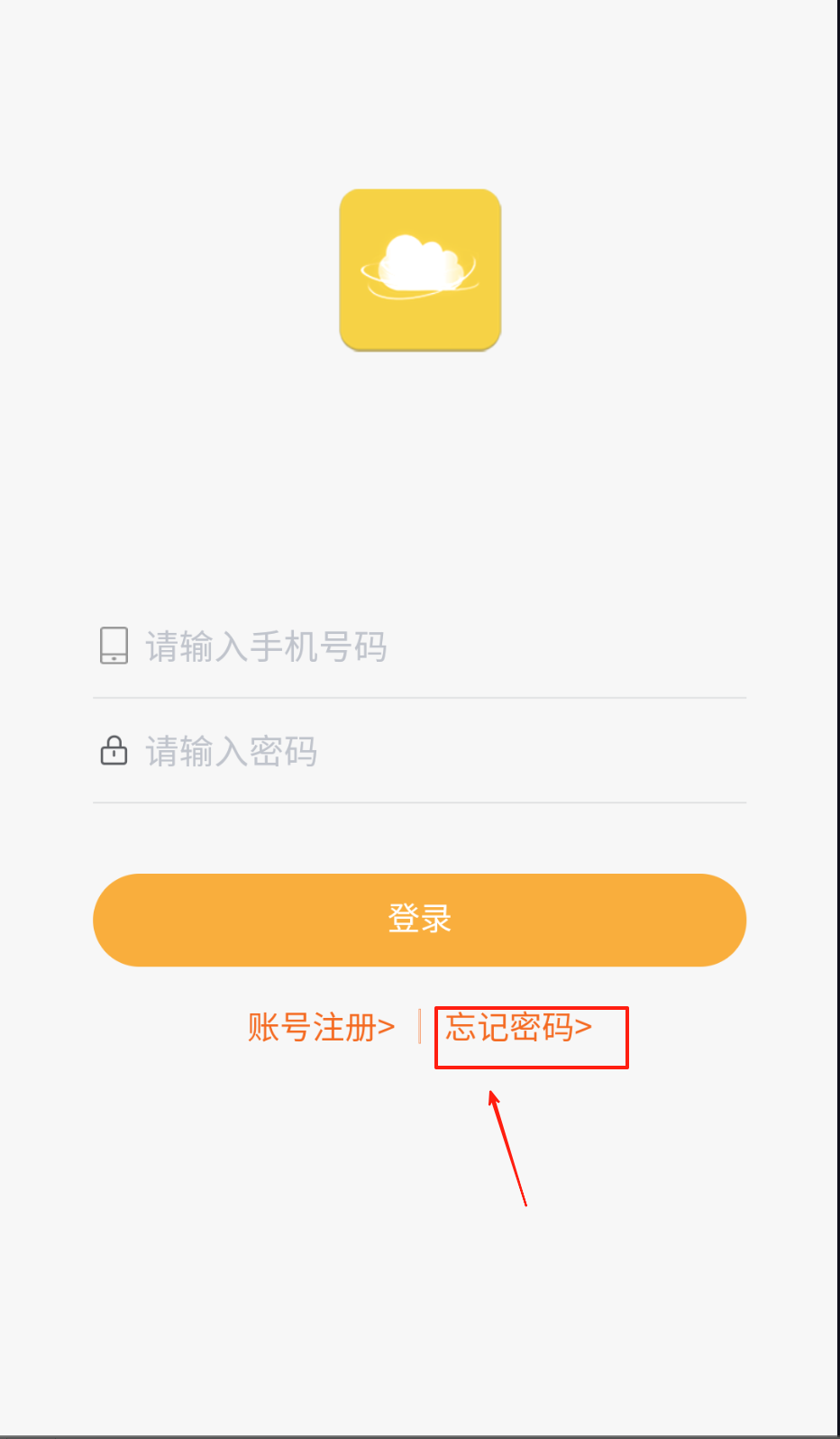This screenshot has width=840, height=1439.
Task: Focus the password entry field
Action: pyautogui.click(x=419, y=751)
